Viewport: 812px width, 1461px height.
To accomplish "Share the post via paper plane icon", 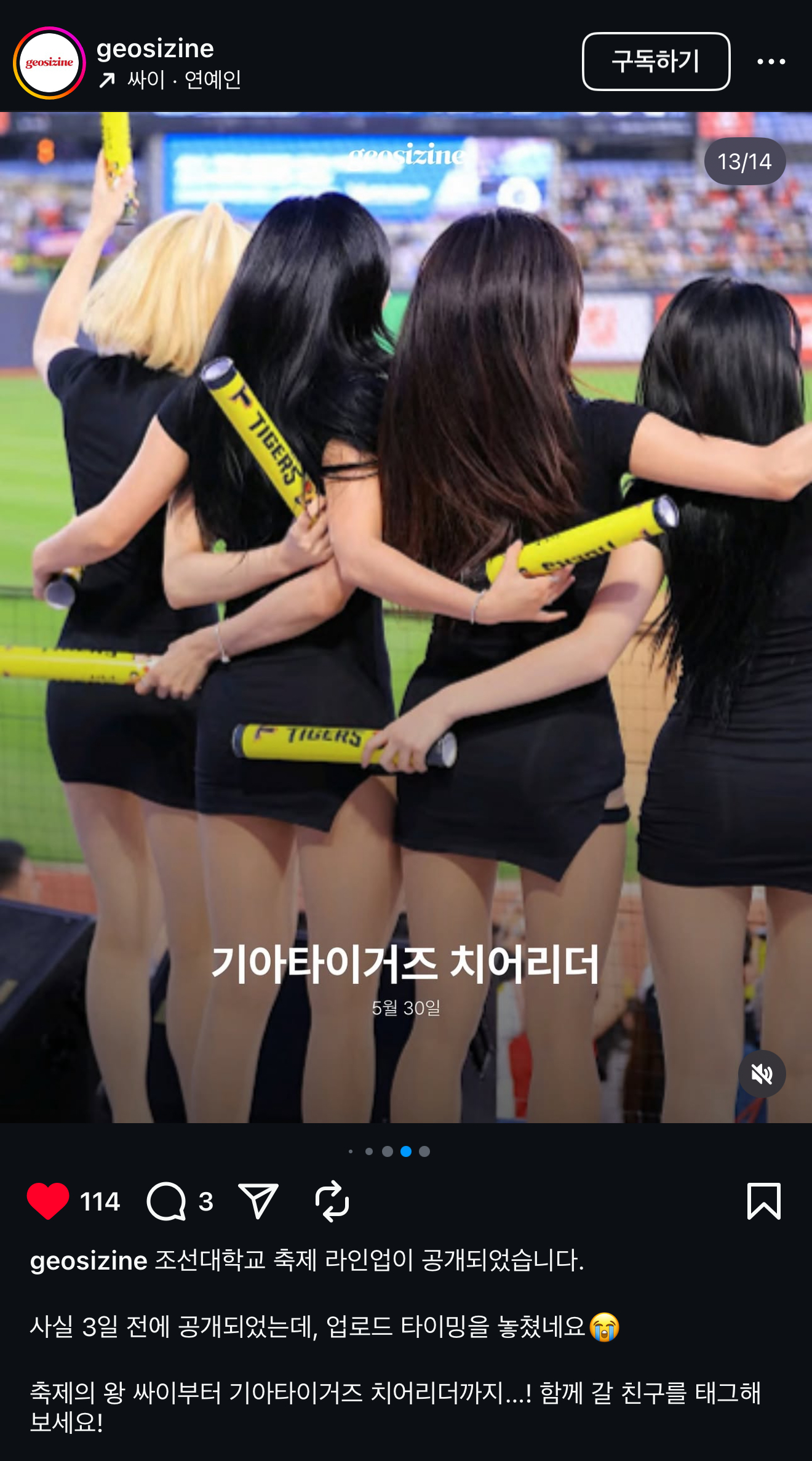I will pyautogui.click(x=258, y=1201).
